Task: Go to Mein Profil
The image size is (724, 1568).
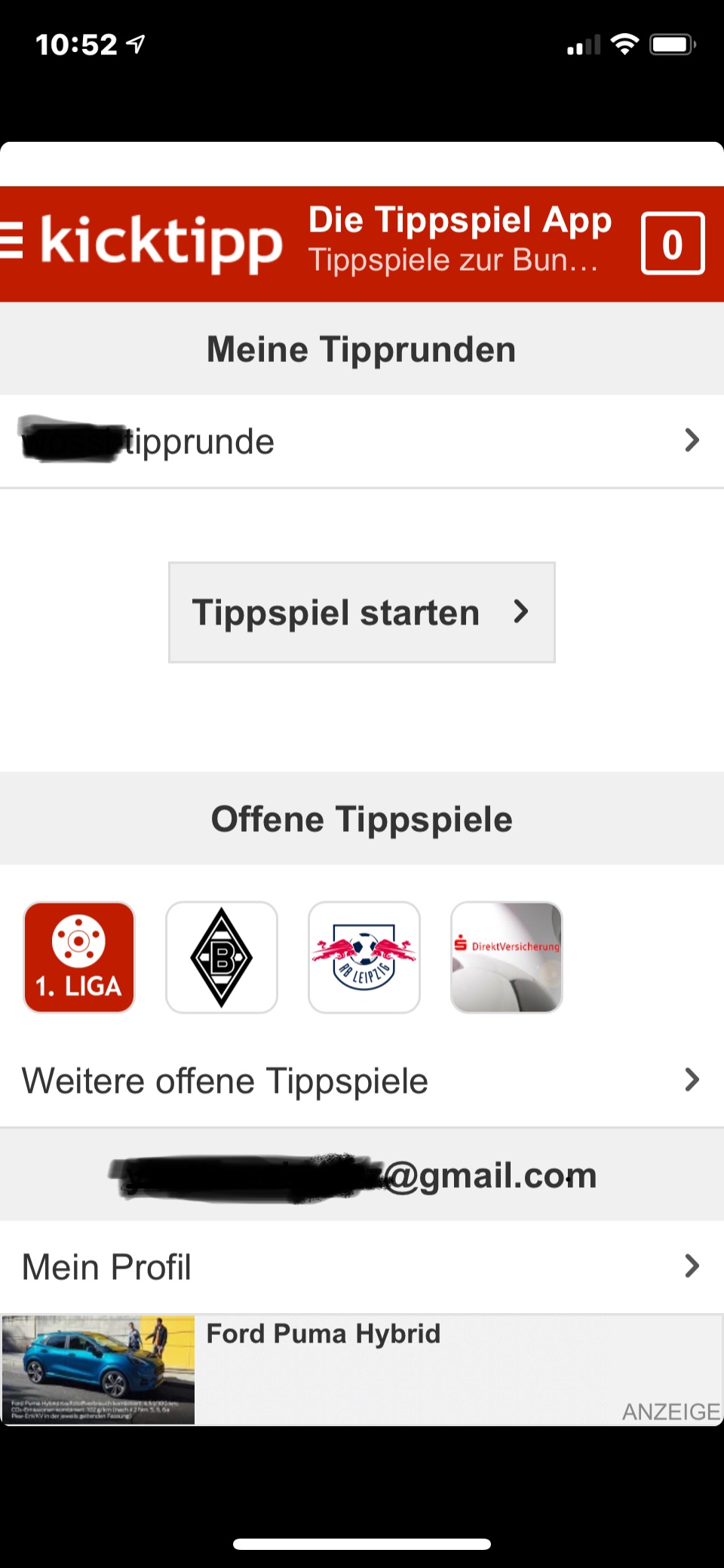Action: [x=362, y=1266]
